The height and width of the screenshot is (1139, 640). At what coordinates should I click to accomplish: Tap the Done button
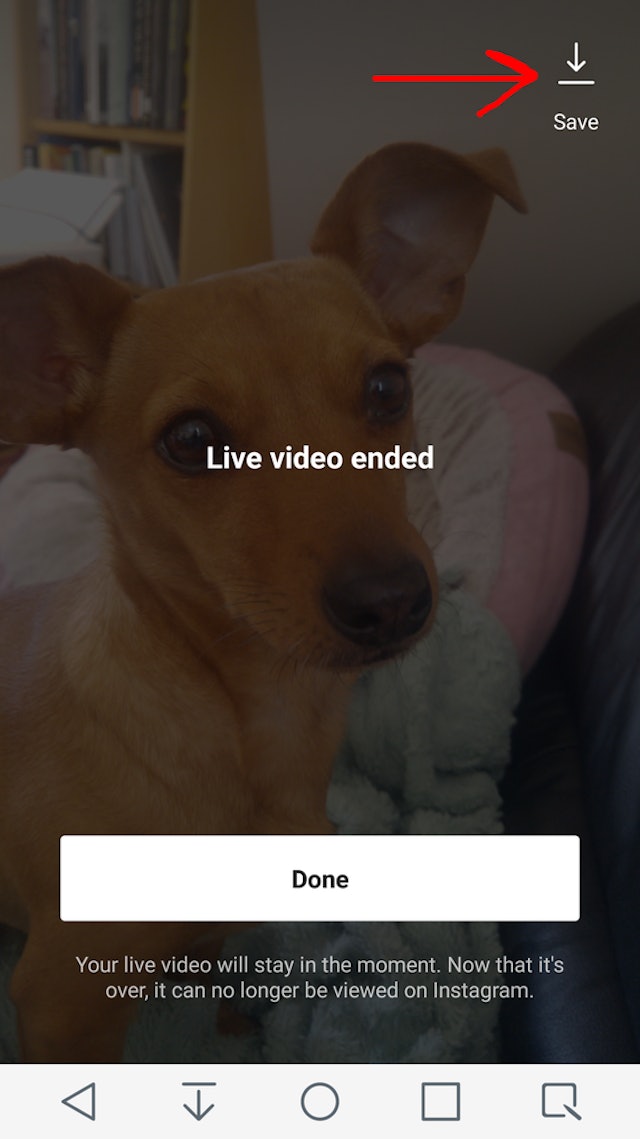(320, 878)
